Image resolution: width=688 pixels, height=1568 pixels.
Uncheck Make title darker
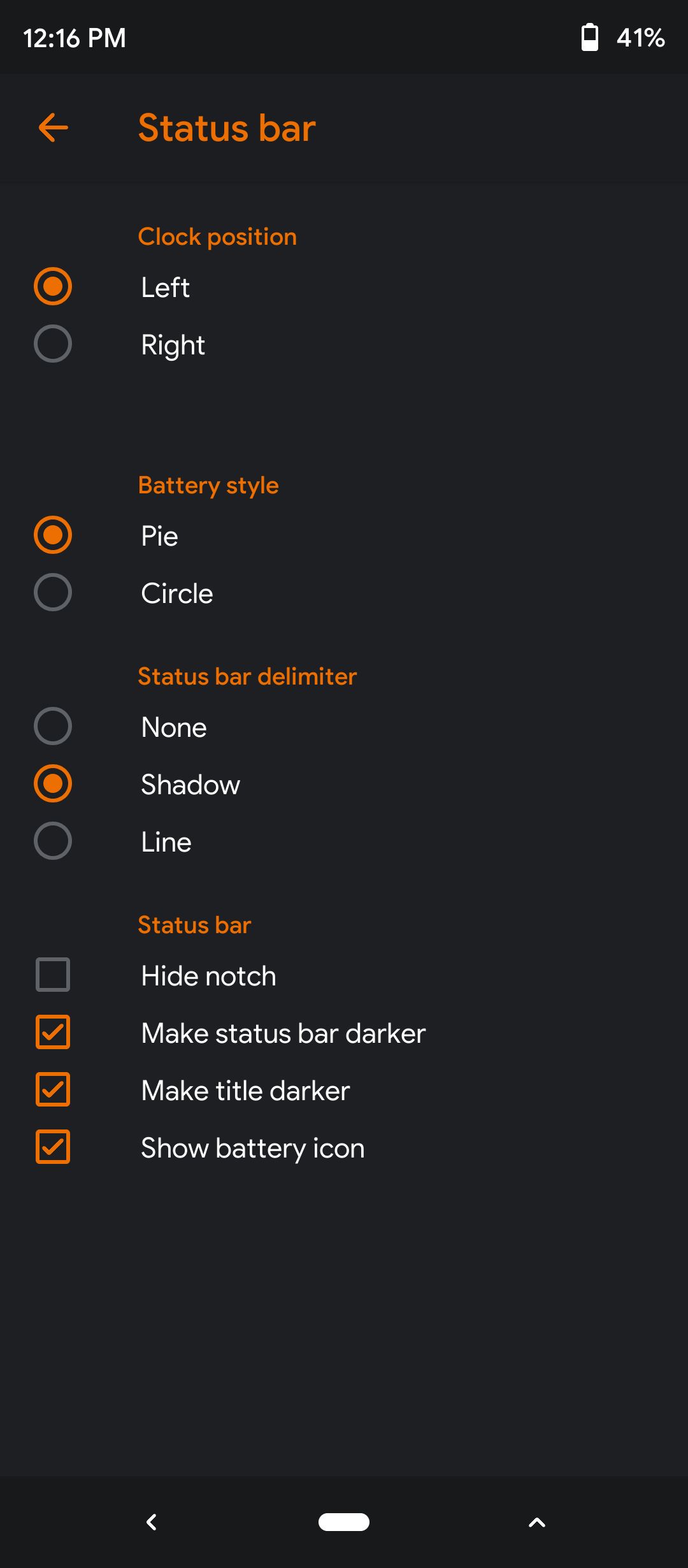pyautogui.click(x=53, y=1090)
